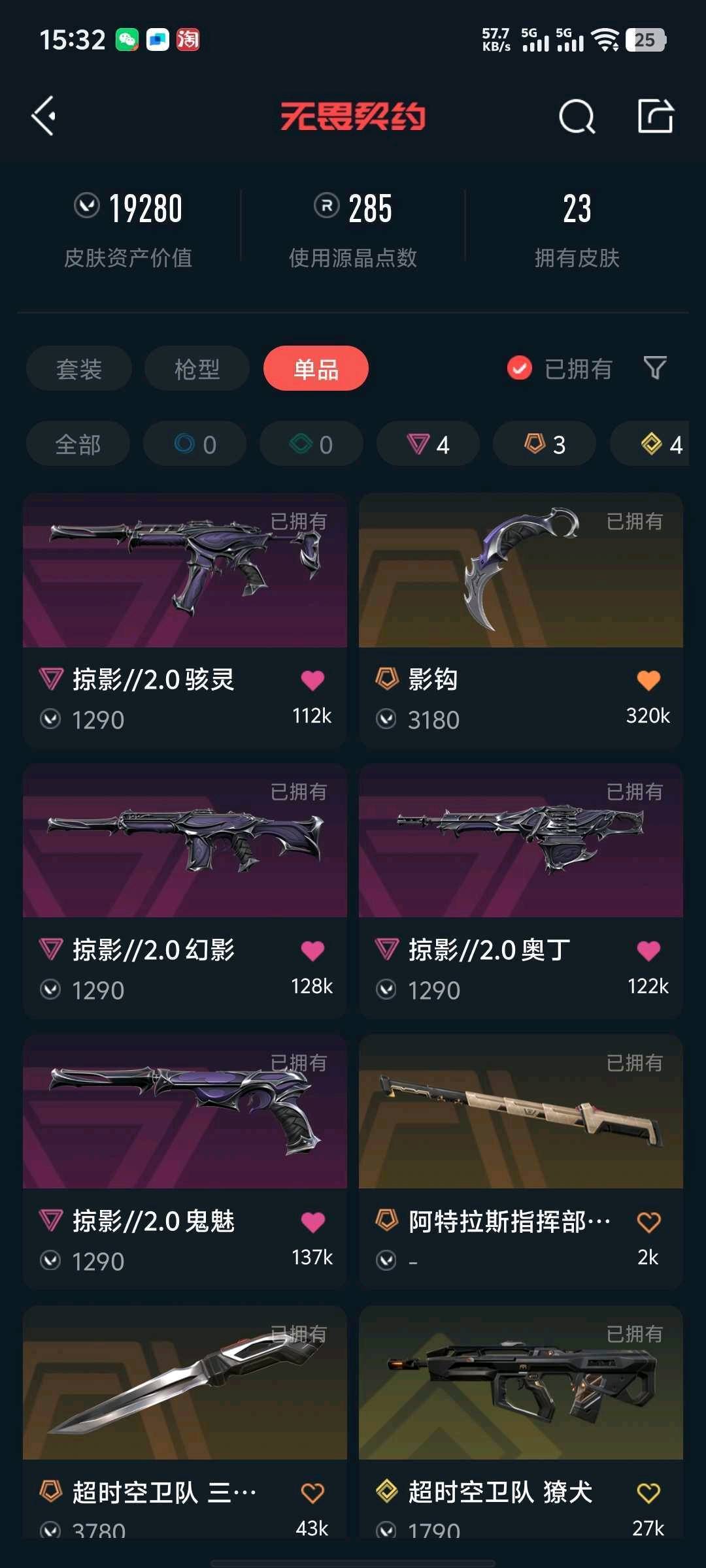Tap the share icon in the header
The width and height of the screenshot is (706, 1568).
pyautogui.click(x=656, y=116)
